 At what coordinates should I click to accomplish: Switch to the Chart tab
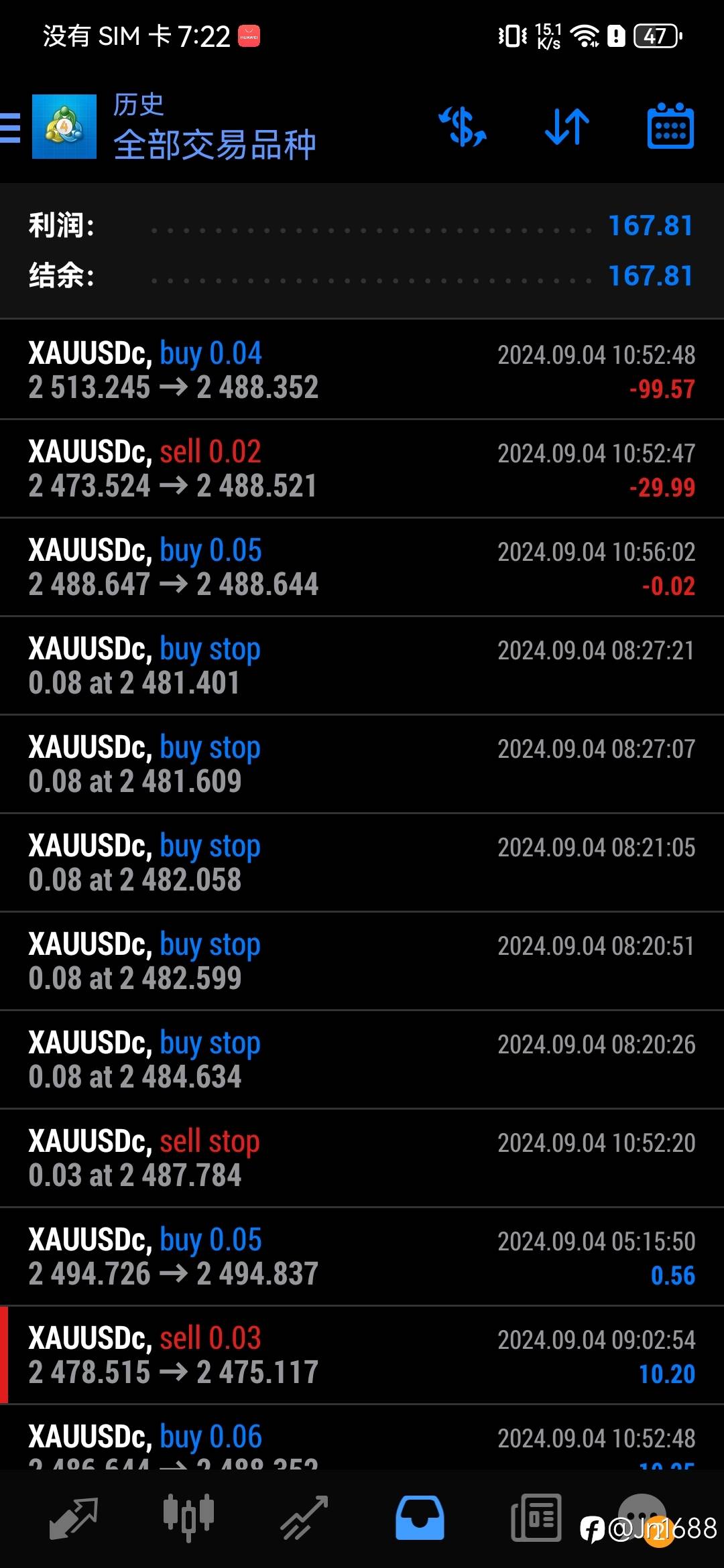tap(188, 1517)
